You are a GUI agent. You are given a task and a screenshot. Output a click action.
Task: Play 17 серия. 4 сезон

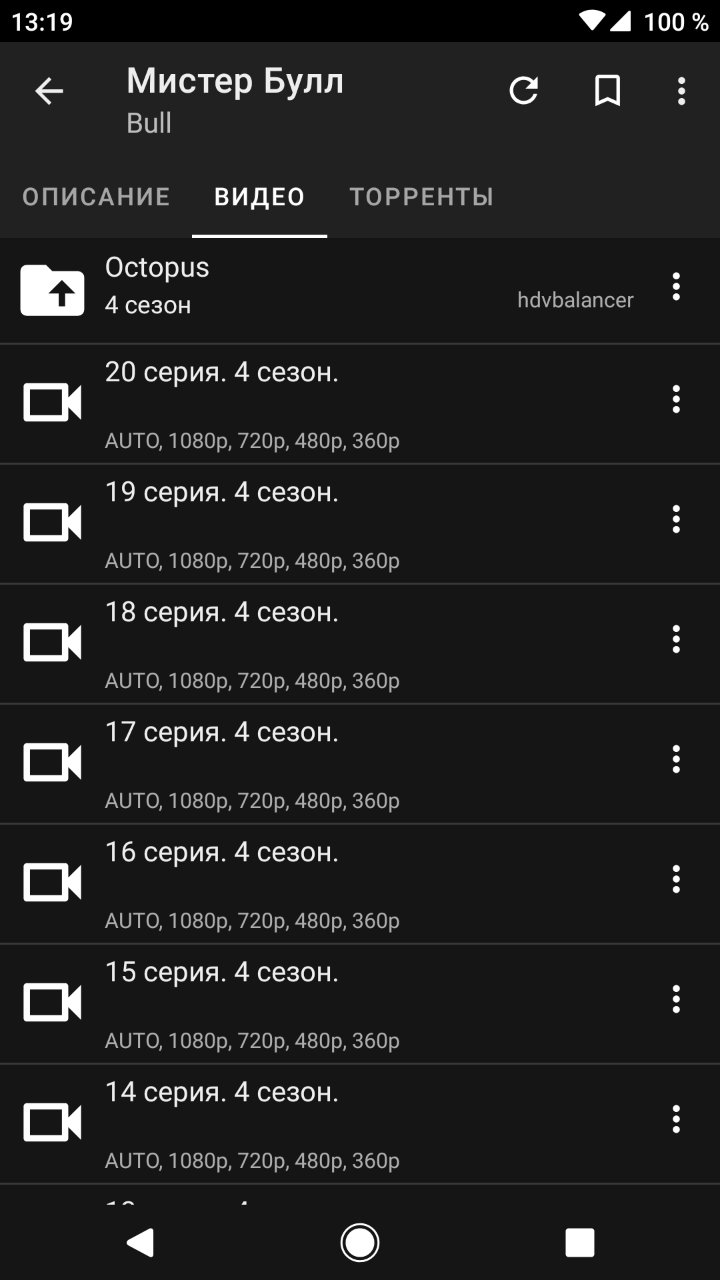(x=300, y=763)
